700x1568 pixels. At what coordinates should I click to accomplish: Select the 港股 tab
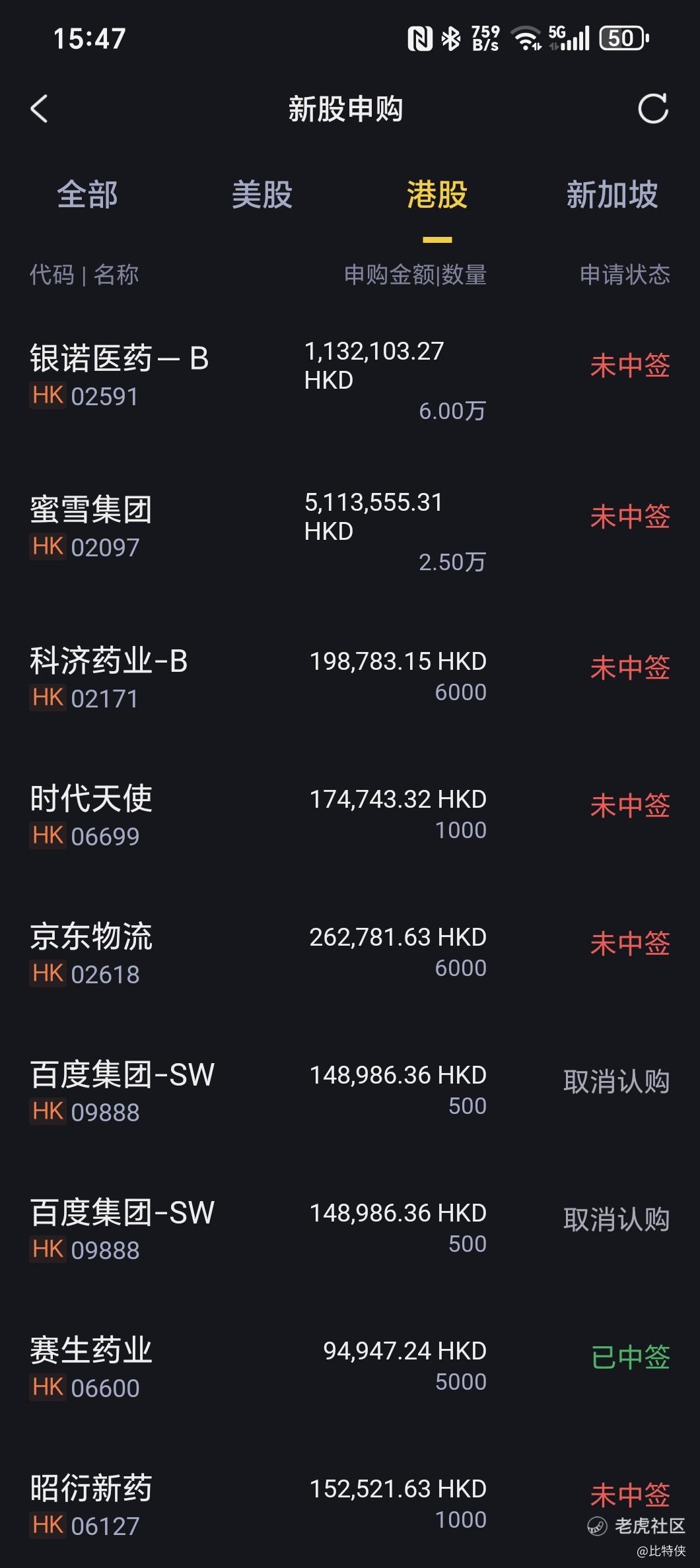pos(437,195)
